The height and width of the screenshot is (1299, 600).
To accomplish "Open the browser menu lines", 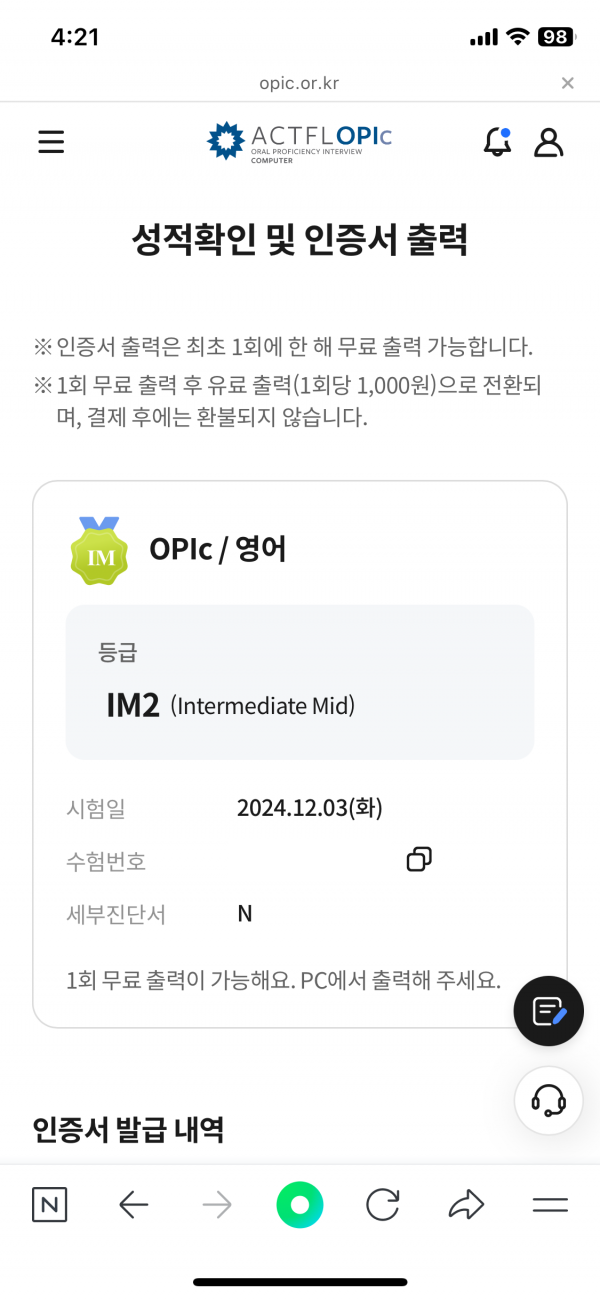I will 550,1205.
